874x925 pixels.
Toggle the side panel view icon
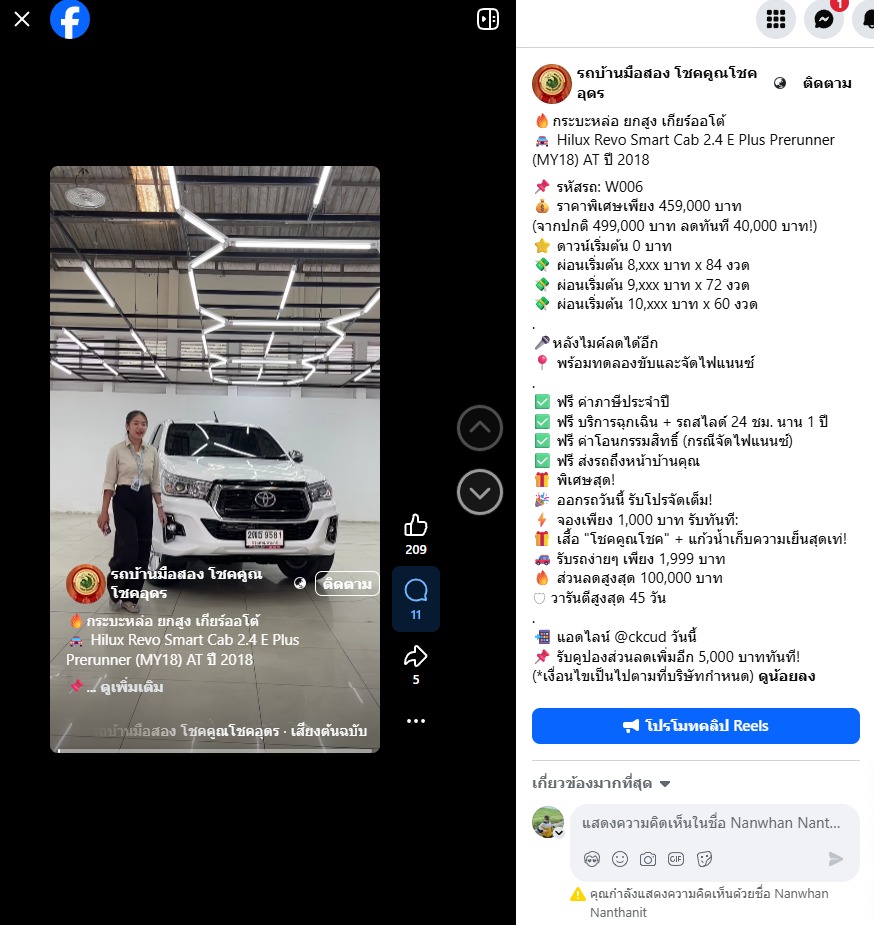[x=488, y=19]
